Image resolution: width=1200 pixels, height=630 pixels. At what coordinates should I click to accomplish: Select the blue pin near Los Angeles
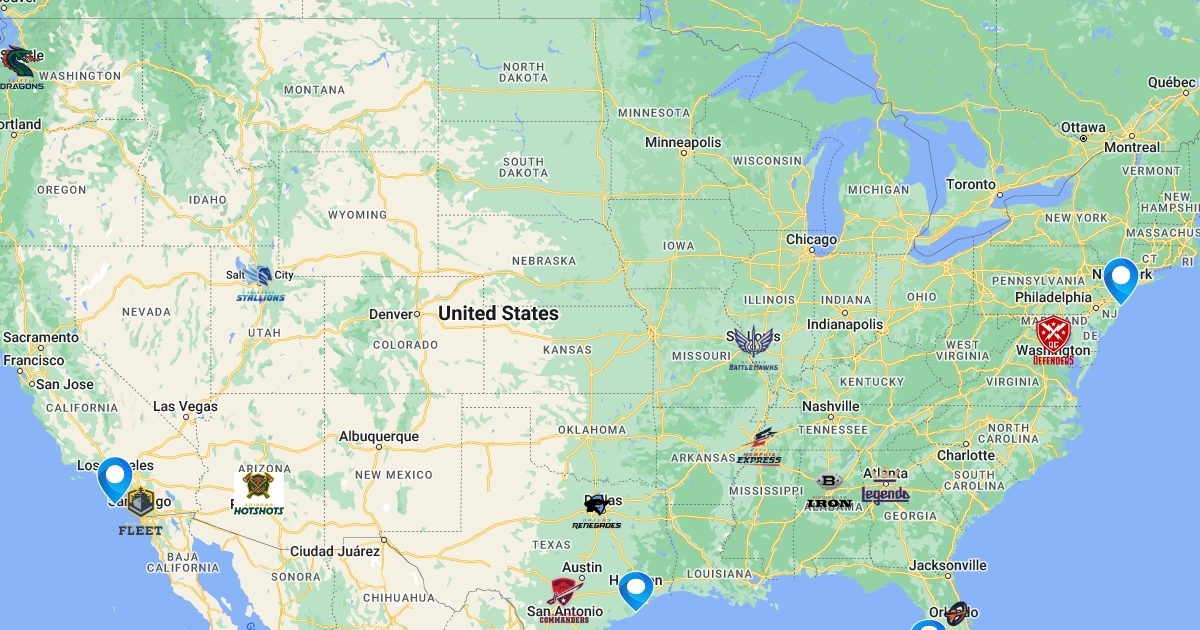[115, 477]
